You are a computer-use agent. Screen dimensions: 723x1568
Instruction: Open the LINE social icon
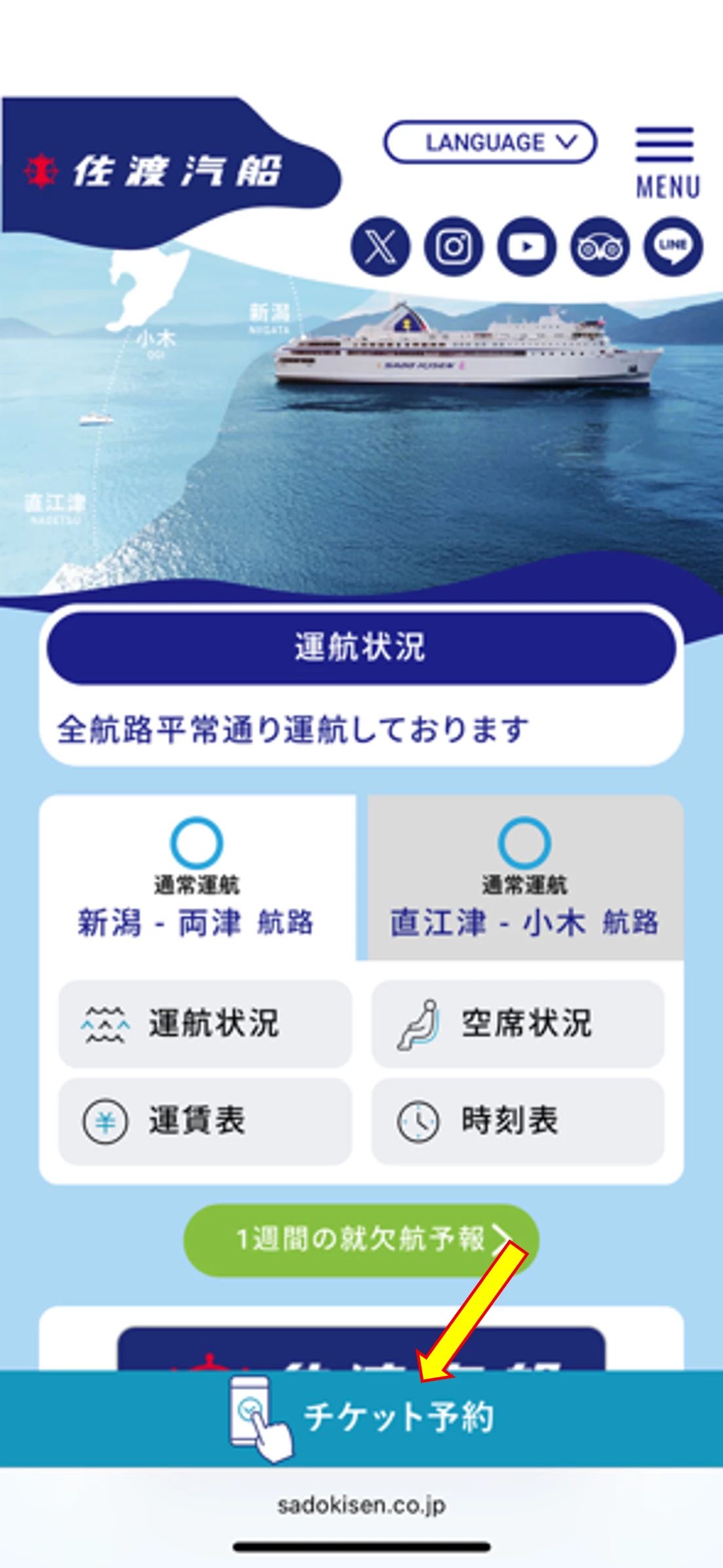click(x=673, y=247)
